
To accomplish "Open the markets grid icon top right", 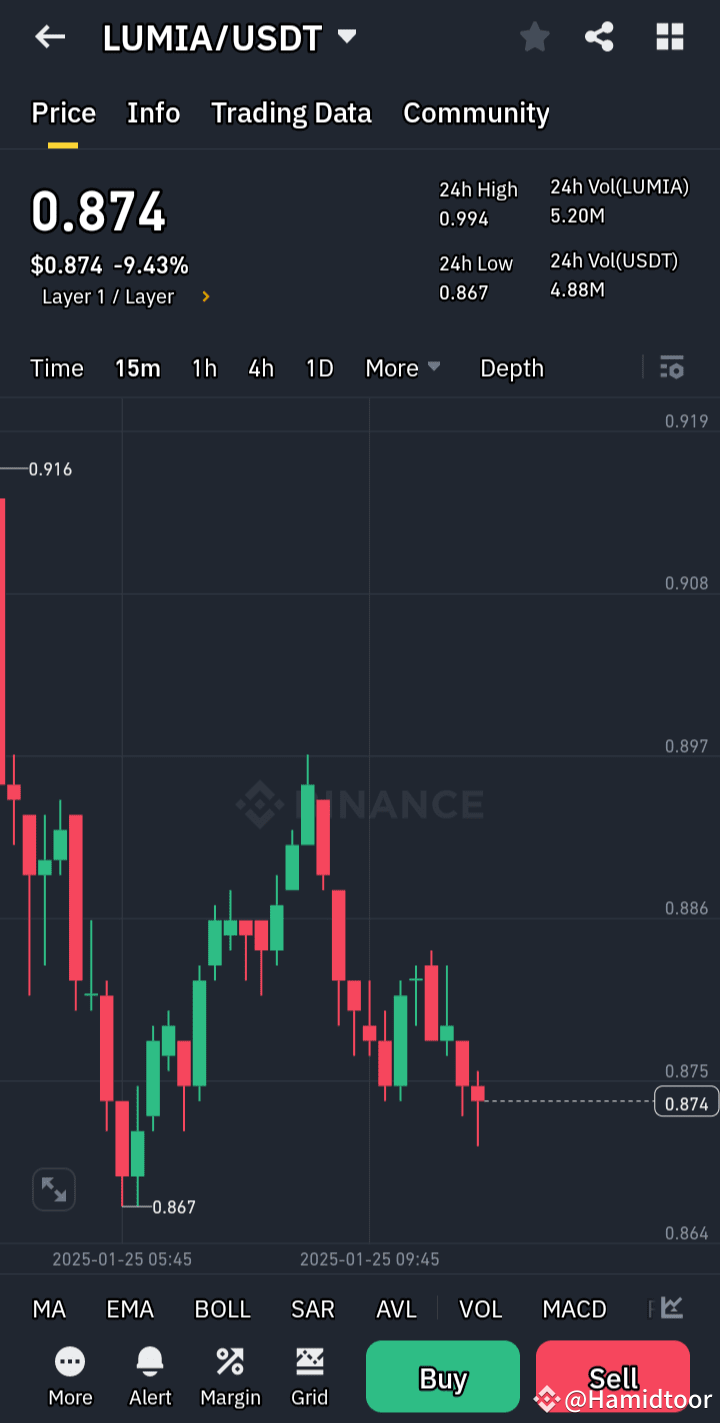I will [x=669, y=37].
